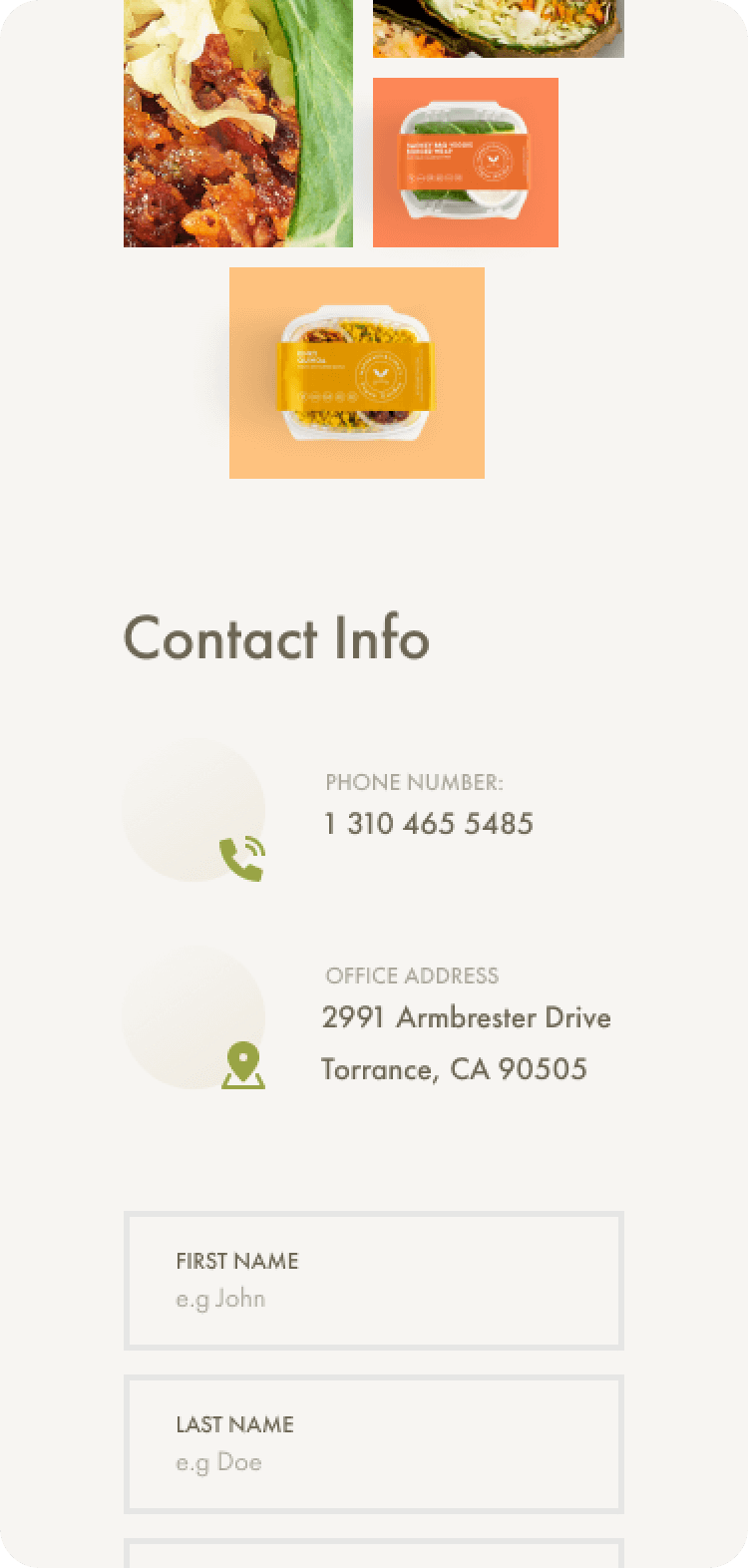This screenshot has height=1568, width=748.
Task: Call the phone number 1 310 465 5485
Action: pyautogui.click(x=429, y=824)
